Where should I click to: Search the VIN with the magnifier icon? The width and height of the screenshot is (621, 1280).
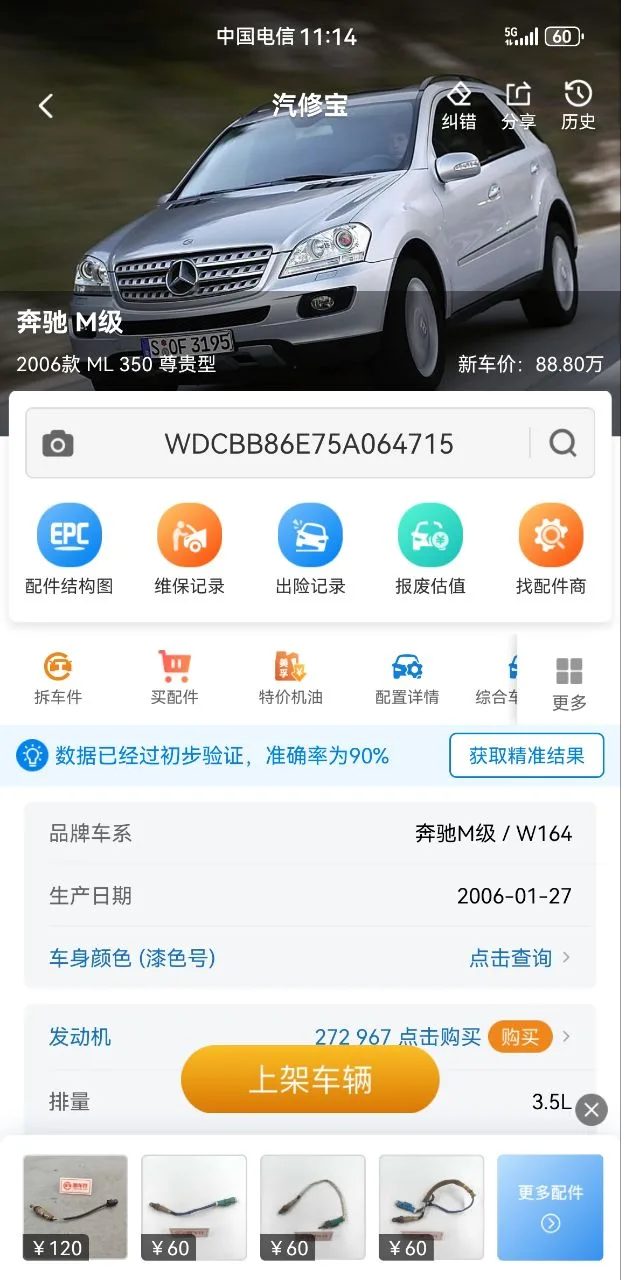click(x=563, y=443)
